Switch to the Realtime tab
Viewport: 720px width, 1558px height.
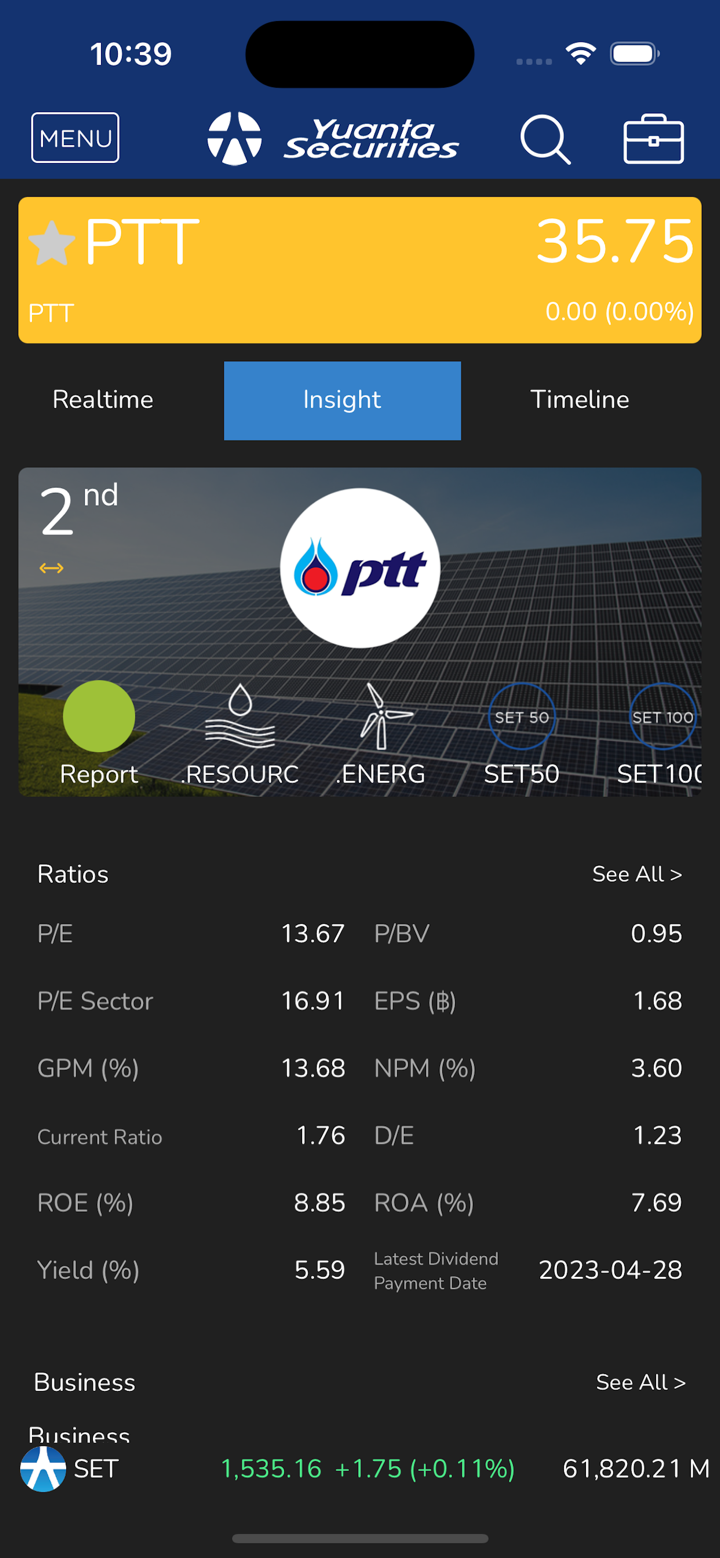click(x=103, y=400)
